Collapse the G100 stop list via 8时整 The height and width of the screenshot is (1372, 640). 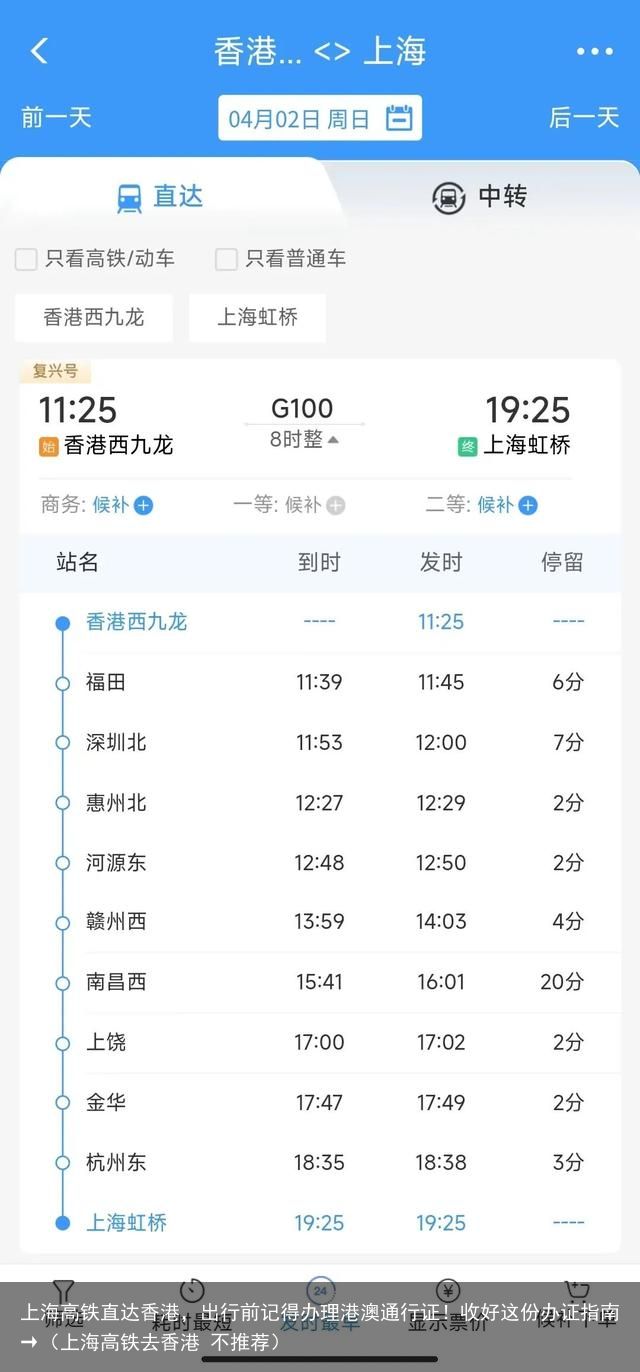coord(304,439)
